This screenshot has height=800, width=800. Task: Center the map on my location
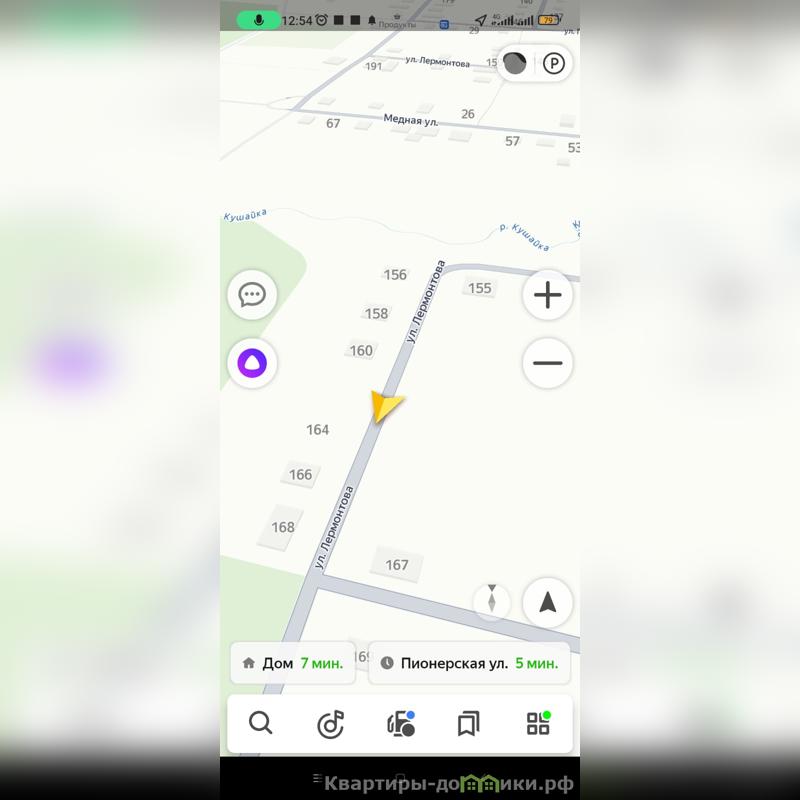coord(547,602)
